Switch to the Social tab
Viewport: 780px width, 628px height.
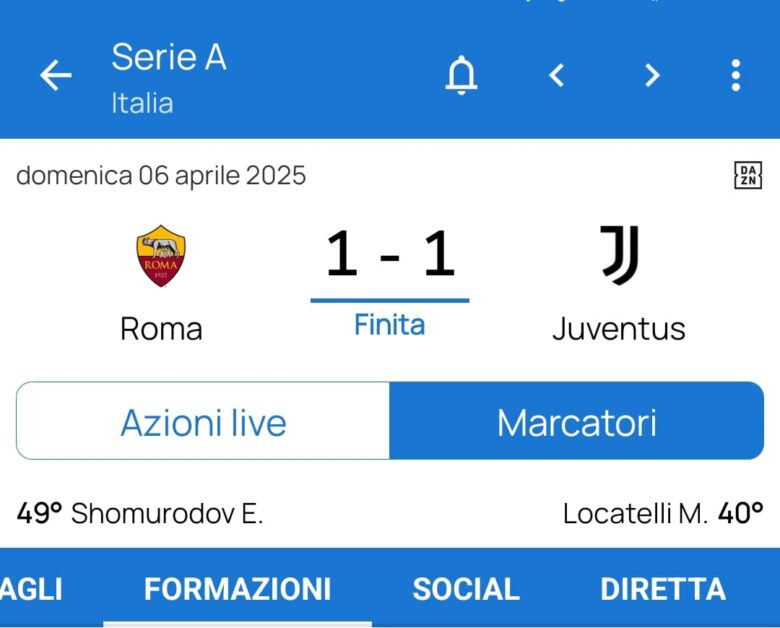(466, 589)
